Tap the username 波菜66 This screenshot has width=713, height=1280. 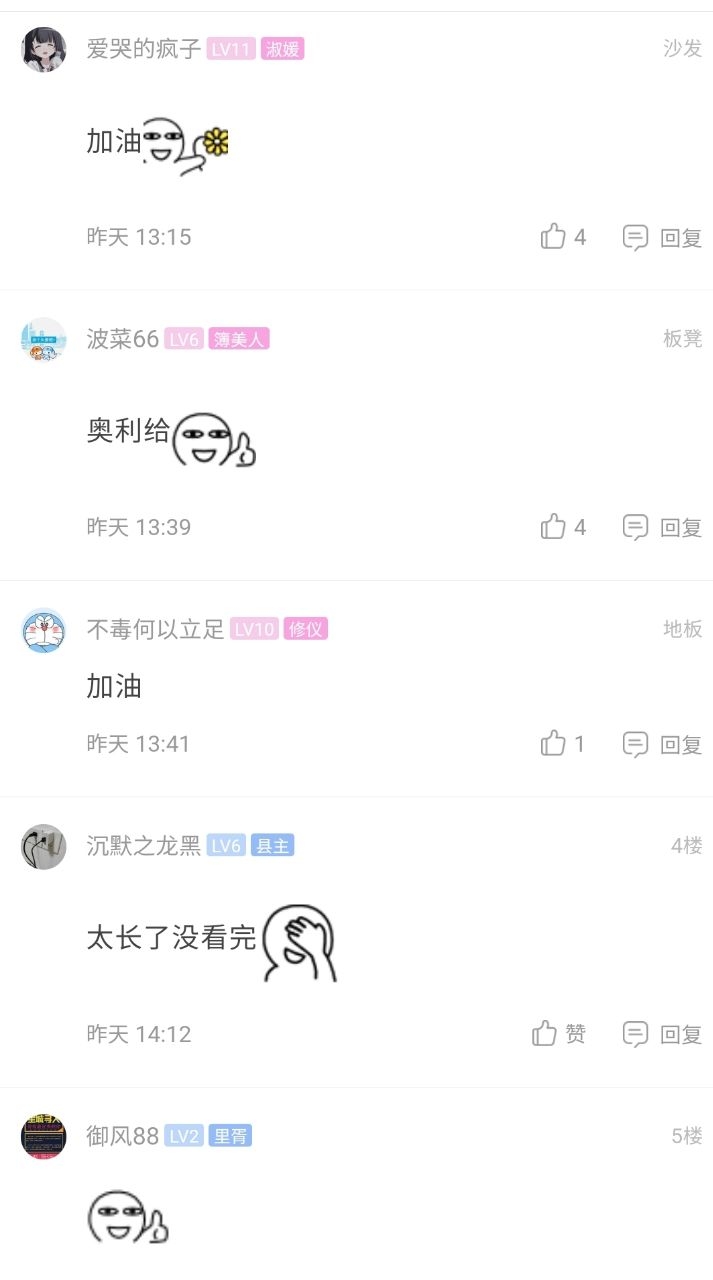[122, 339]
